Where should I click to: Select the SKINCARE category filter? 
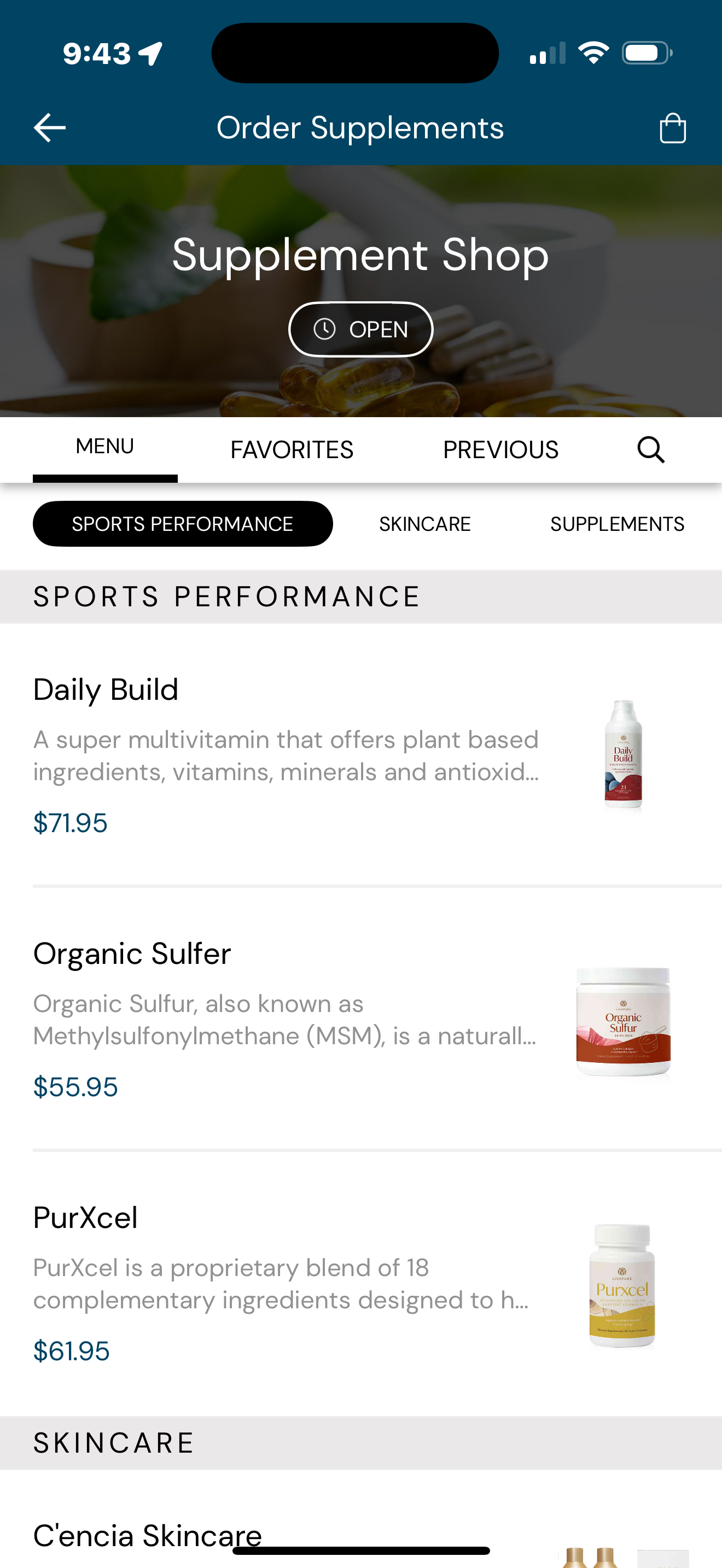pyautogui.click(x=425, y=523)
